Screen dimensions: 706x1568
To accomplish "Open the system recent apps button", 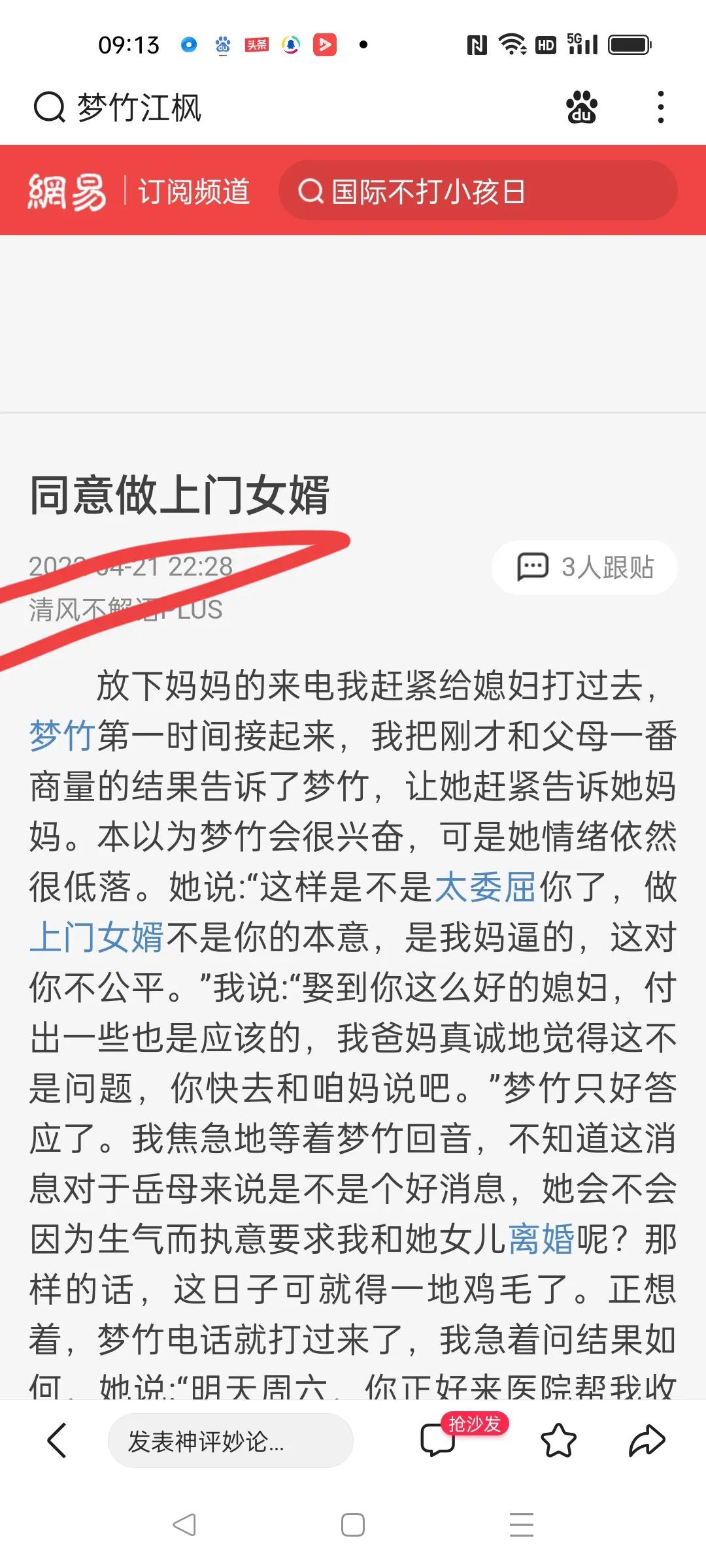I will (x=522, y=1525).
